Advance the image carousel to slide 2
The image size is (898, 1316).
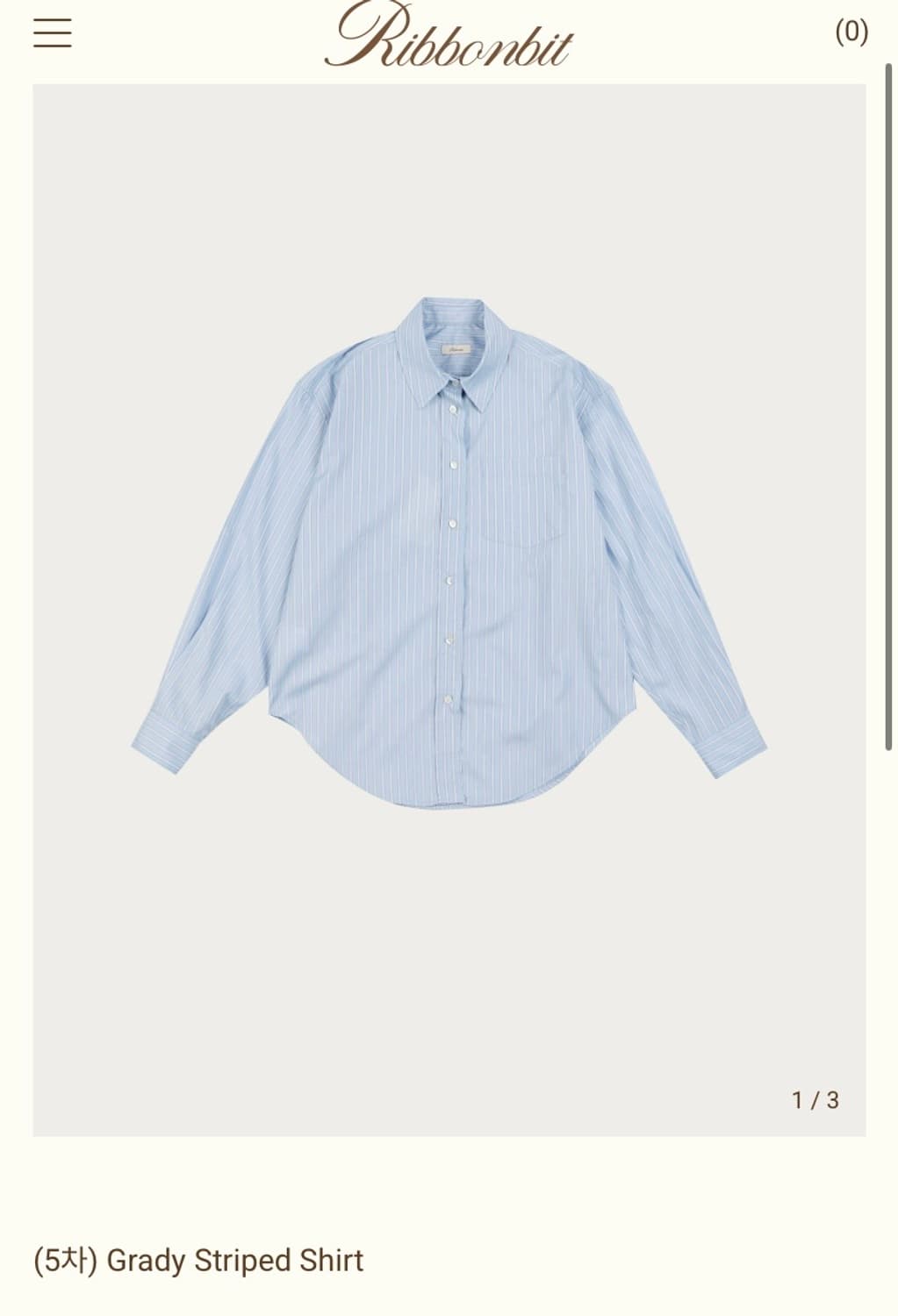(x=815, y=1098)
